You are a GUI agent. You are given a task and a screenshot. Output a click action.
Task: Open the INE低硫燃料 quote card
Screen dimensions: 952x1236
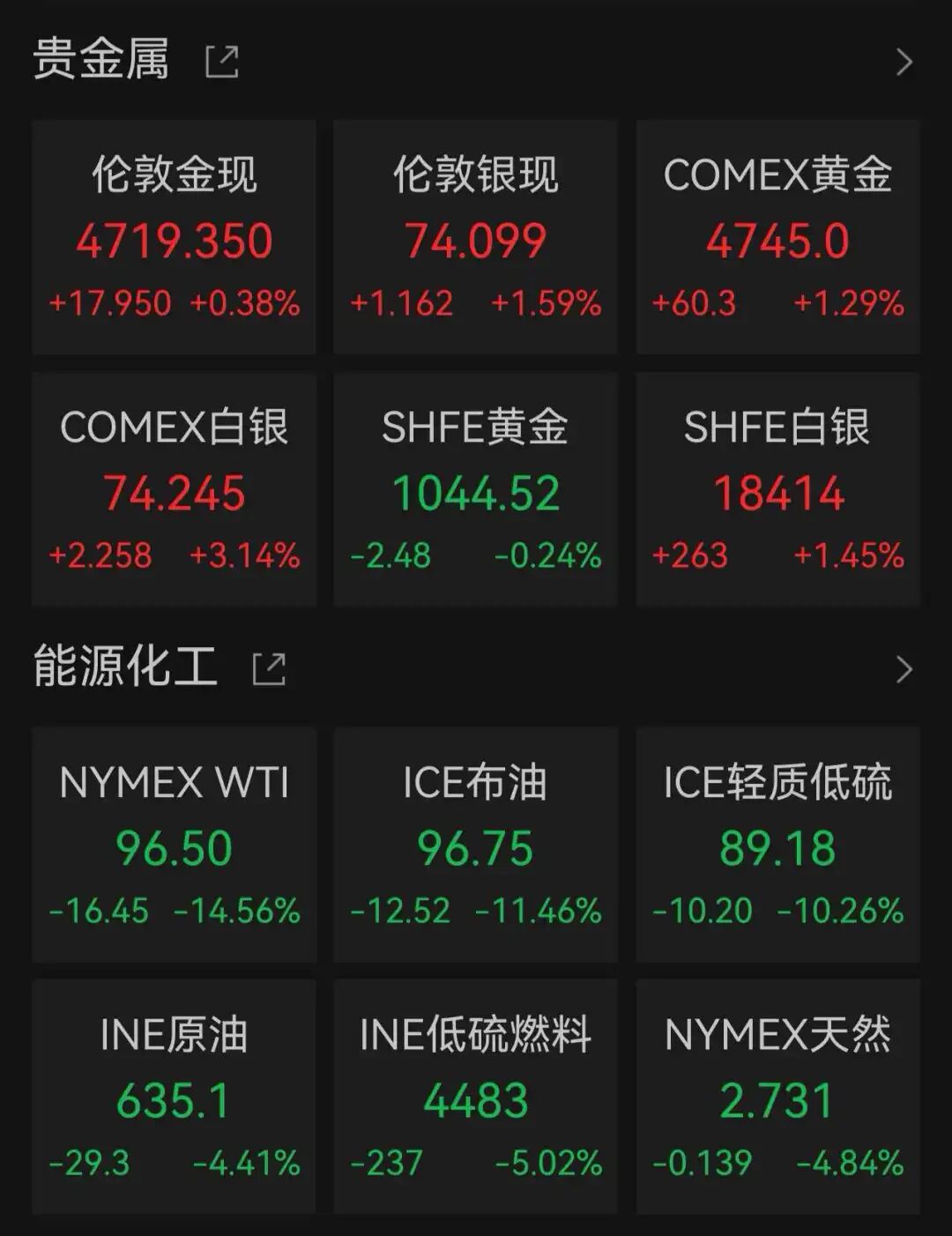pos(475,1096)
